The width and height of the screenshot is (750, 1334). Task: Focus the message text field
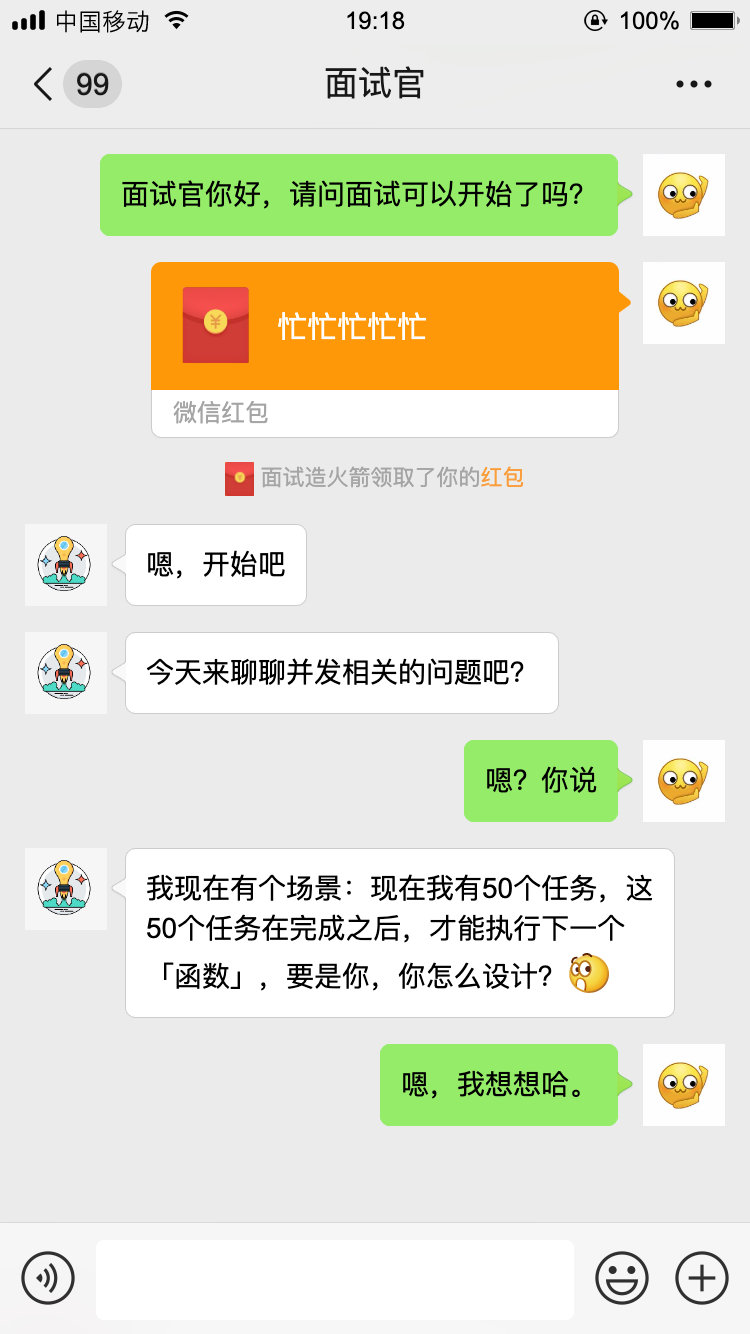[335, 1279]
